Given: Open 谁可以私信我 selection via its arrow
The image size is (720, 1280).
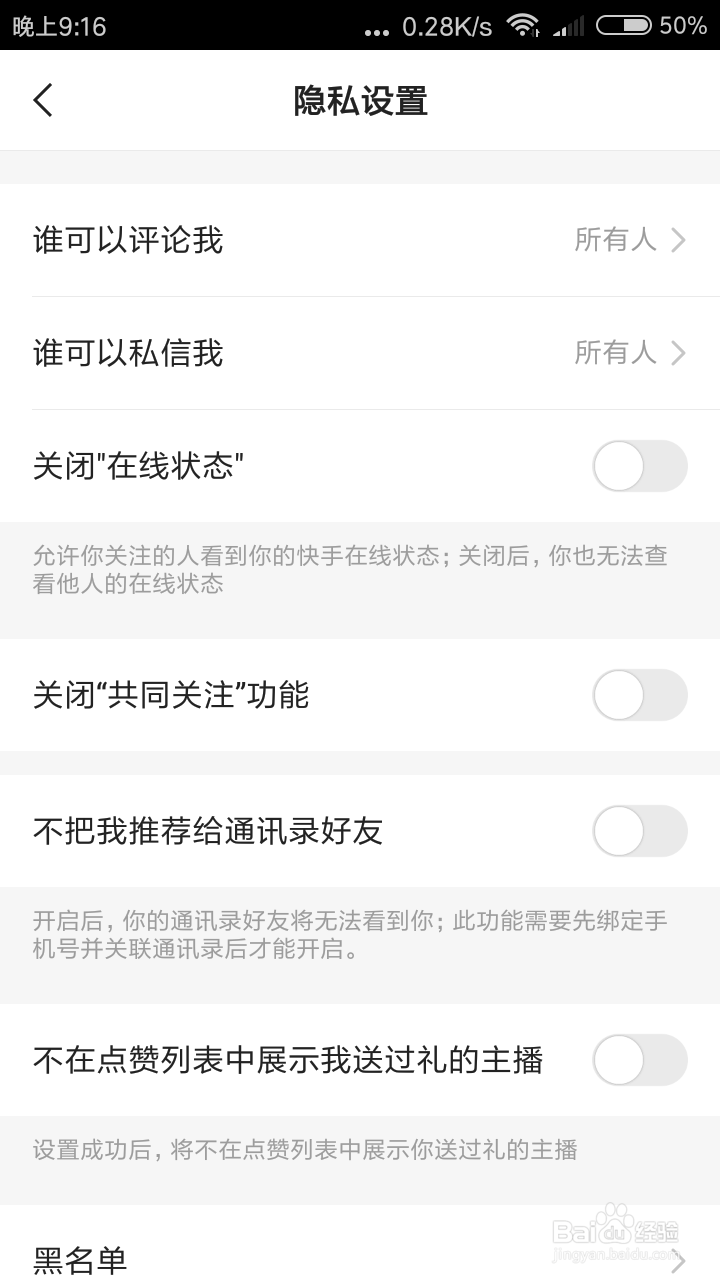Looking at the screenshot, I should click(676, 353).
